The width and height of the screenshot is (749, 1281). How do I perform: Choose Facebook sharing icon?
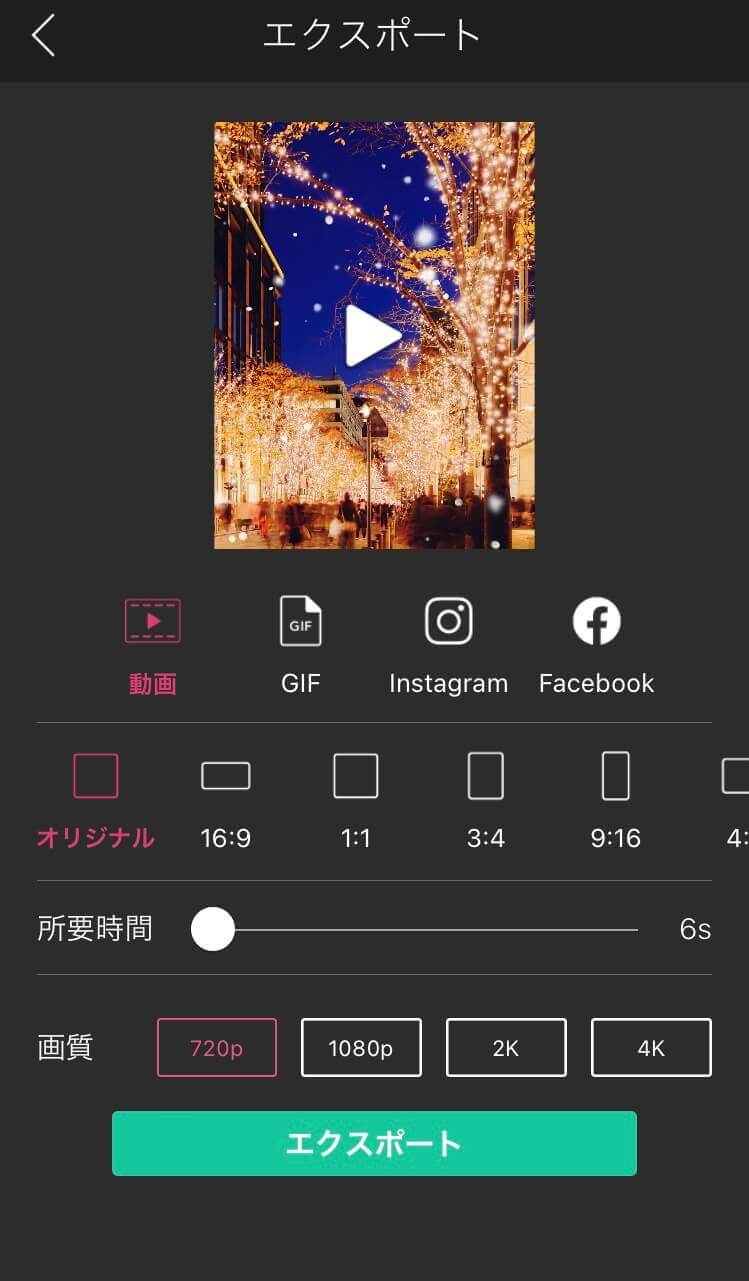click(x=596, y=620)
